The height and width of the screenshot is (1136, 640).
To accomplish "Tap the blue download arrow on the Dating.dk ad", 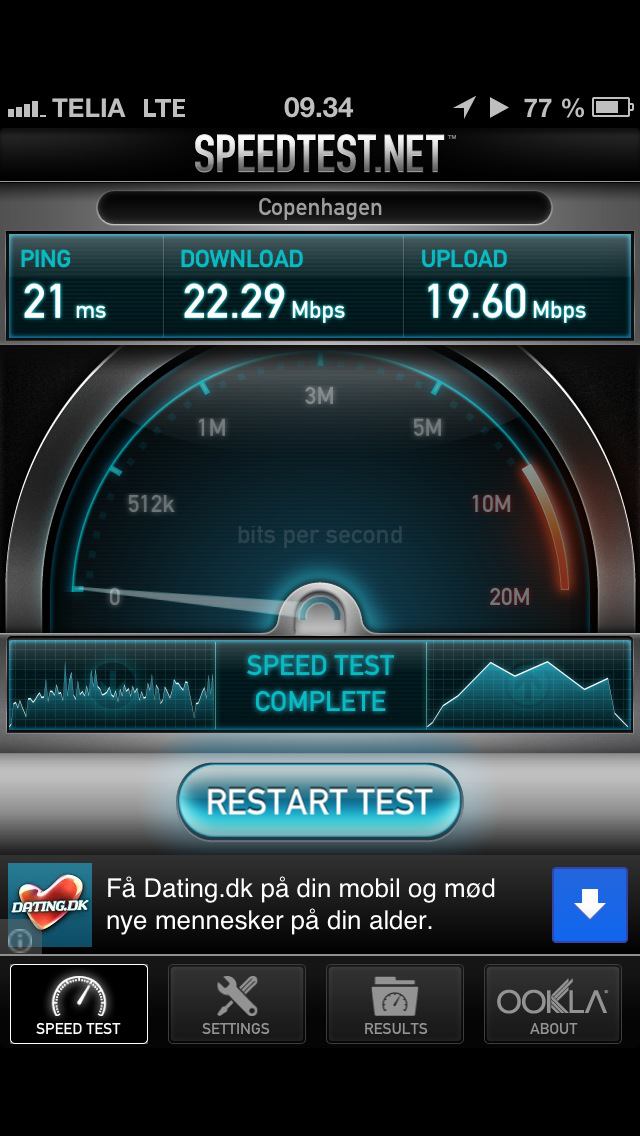I will tap(590, 905).
